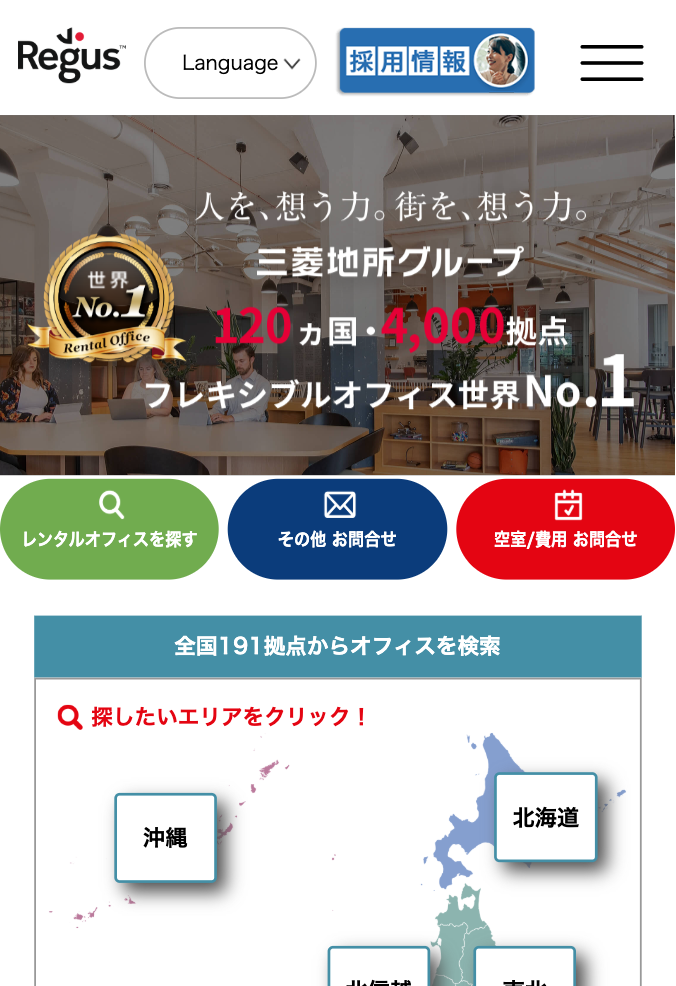Open the Language dropdown
The width and height of the screenshot is (676, 986).
point(230,63)
